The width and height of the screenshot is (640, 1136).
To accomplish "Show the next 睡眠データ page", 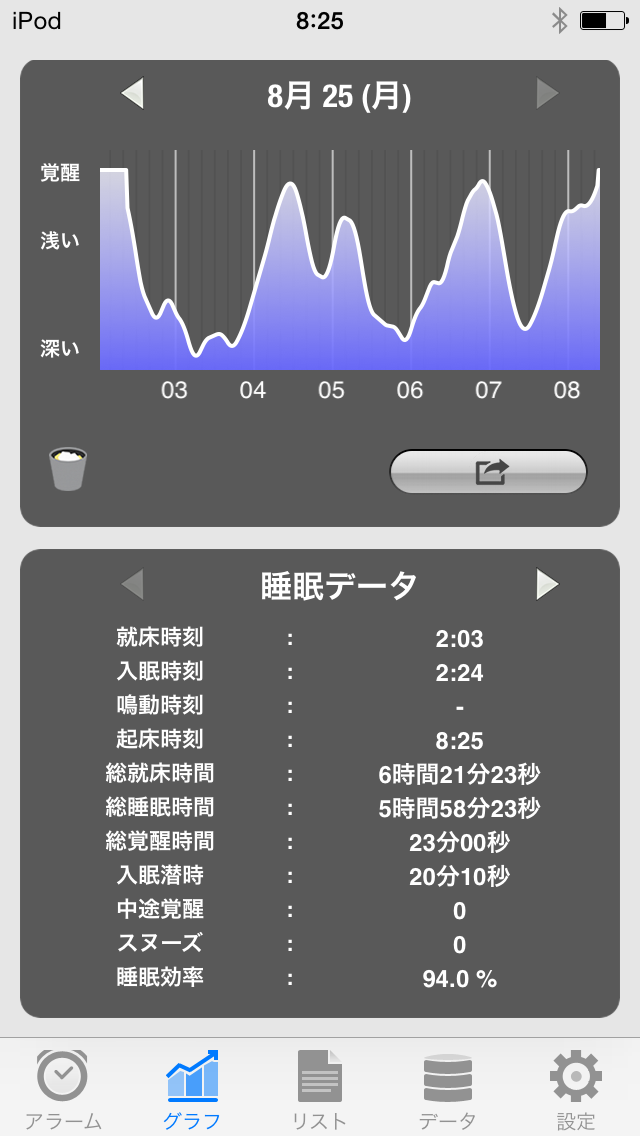I will click(x=547, y=584).
